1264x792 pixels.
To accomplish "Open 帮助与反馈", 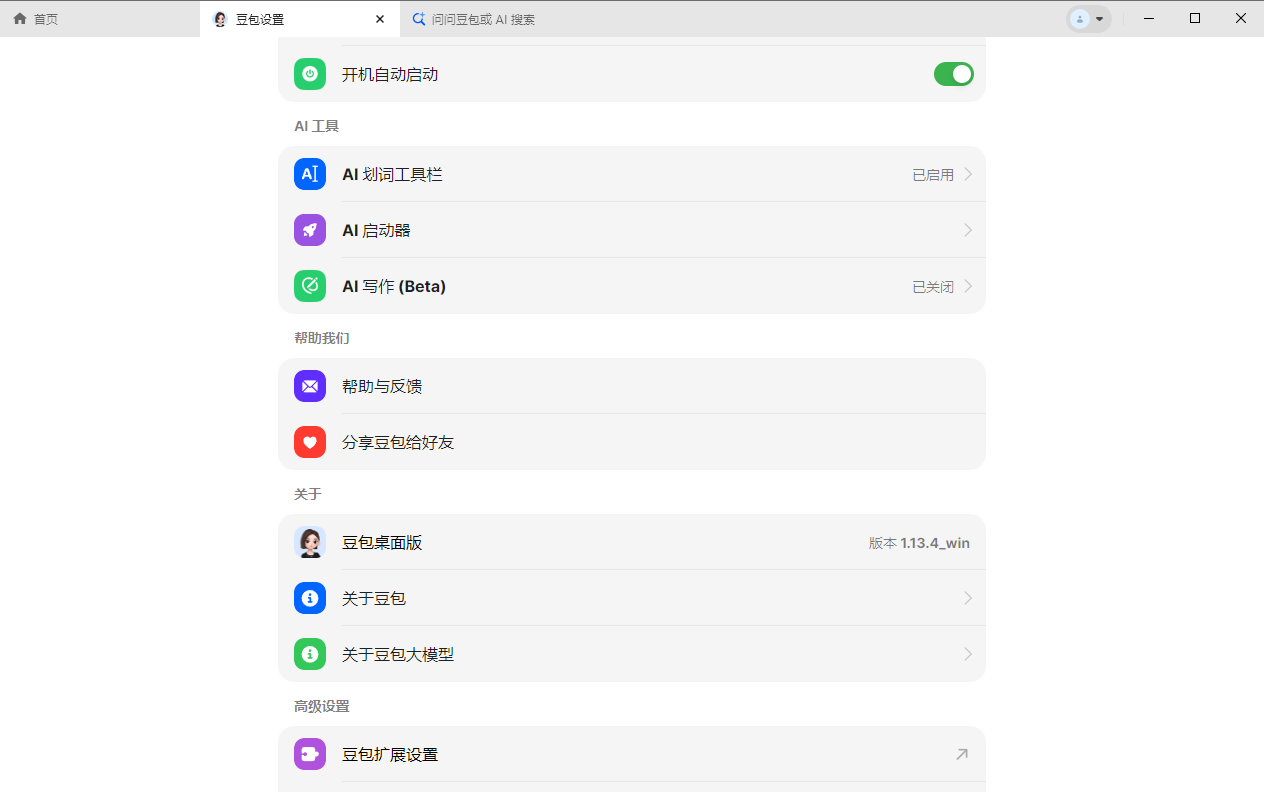I will [x=631, y=386].
